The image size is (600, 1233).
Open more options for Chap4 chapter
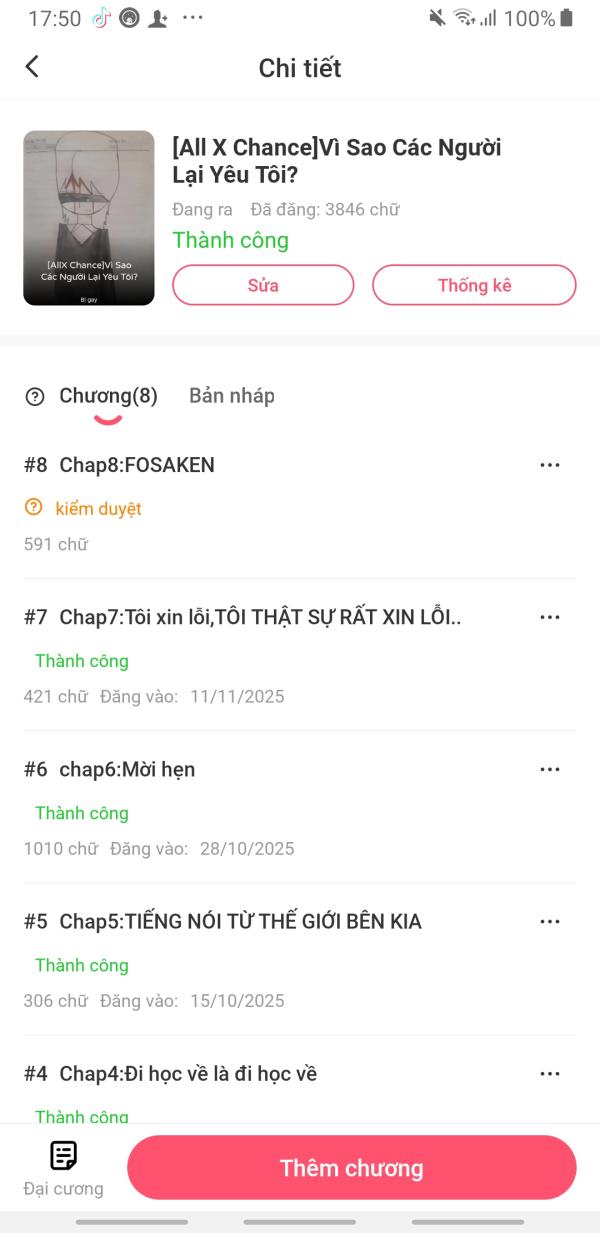point(550,1073)
